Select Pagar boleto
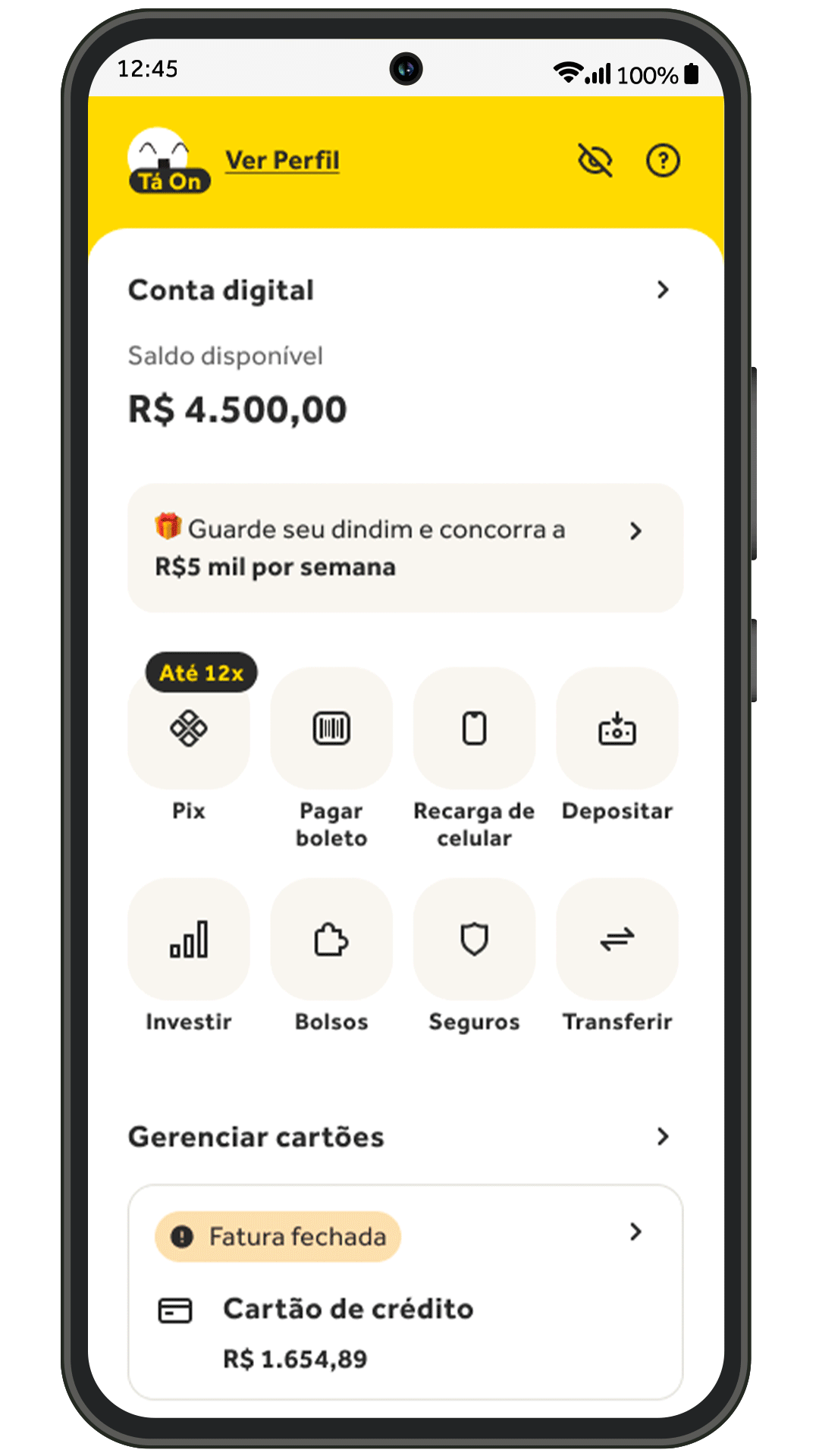The image size is (819, 1456). click(x=331, y=729)
